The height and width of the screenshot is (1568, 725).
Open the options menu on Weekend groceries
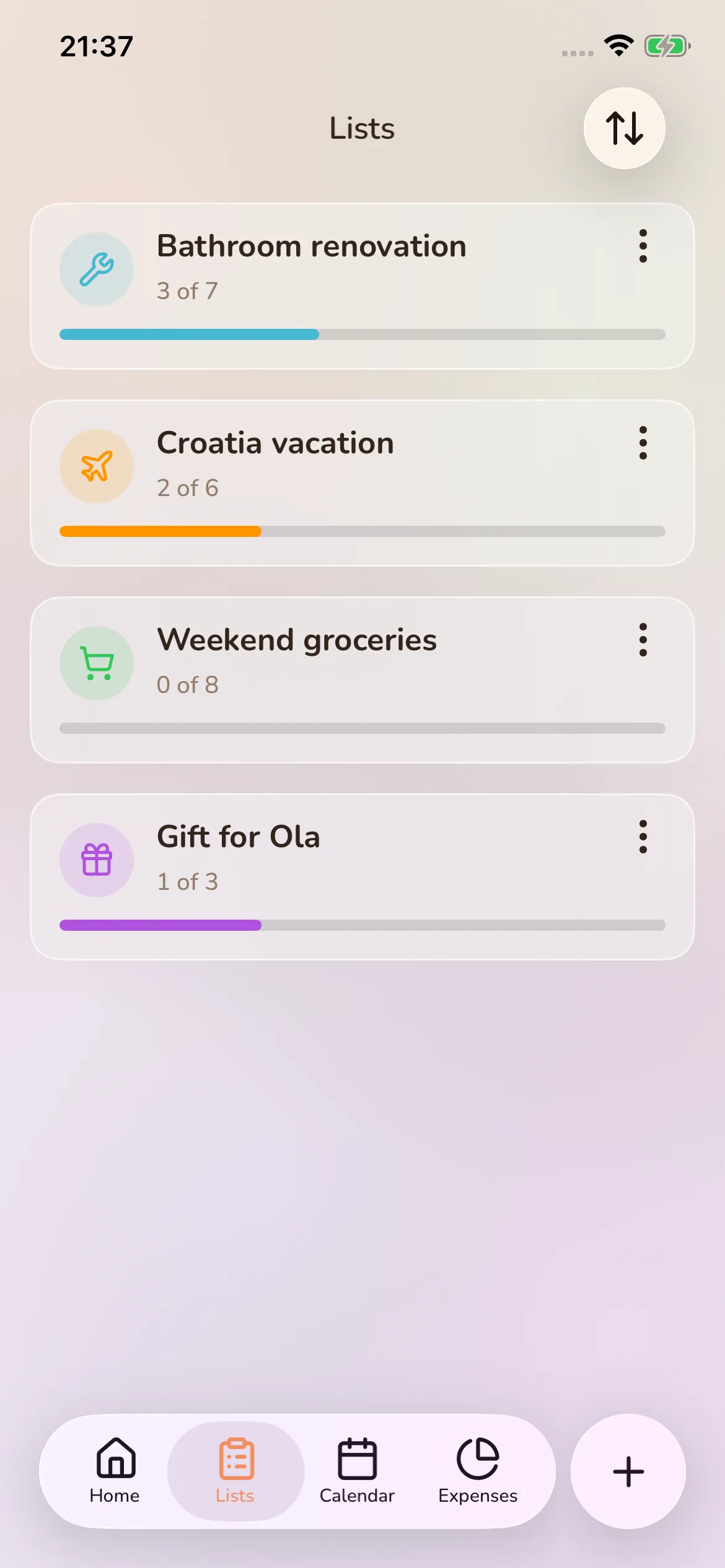(643, 640)
